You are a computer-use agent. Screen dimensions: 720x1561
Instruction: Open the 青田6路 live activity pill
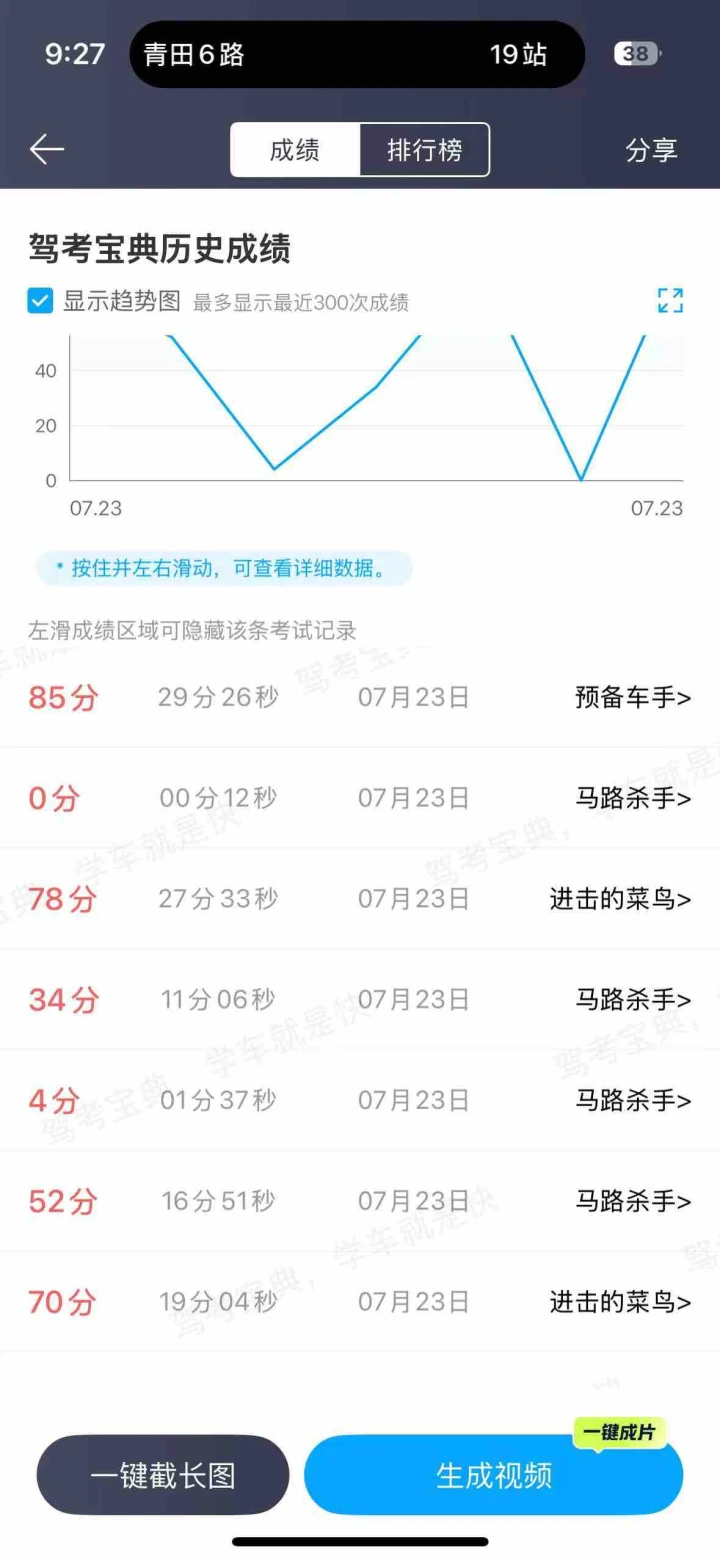(x=357, y=54)
